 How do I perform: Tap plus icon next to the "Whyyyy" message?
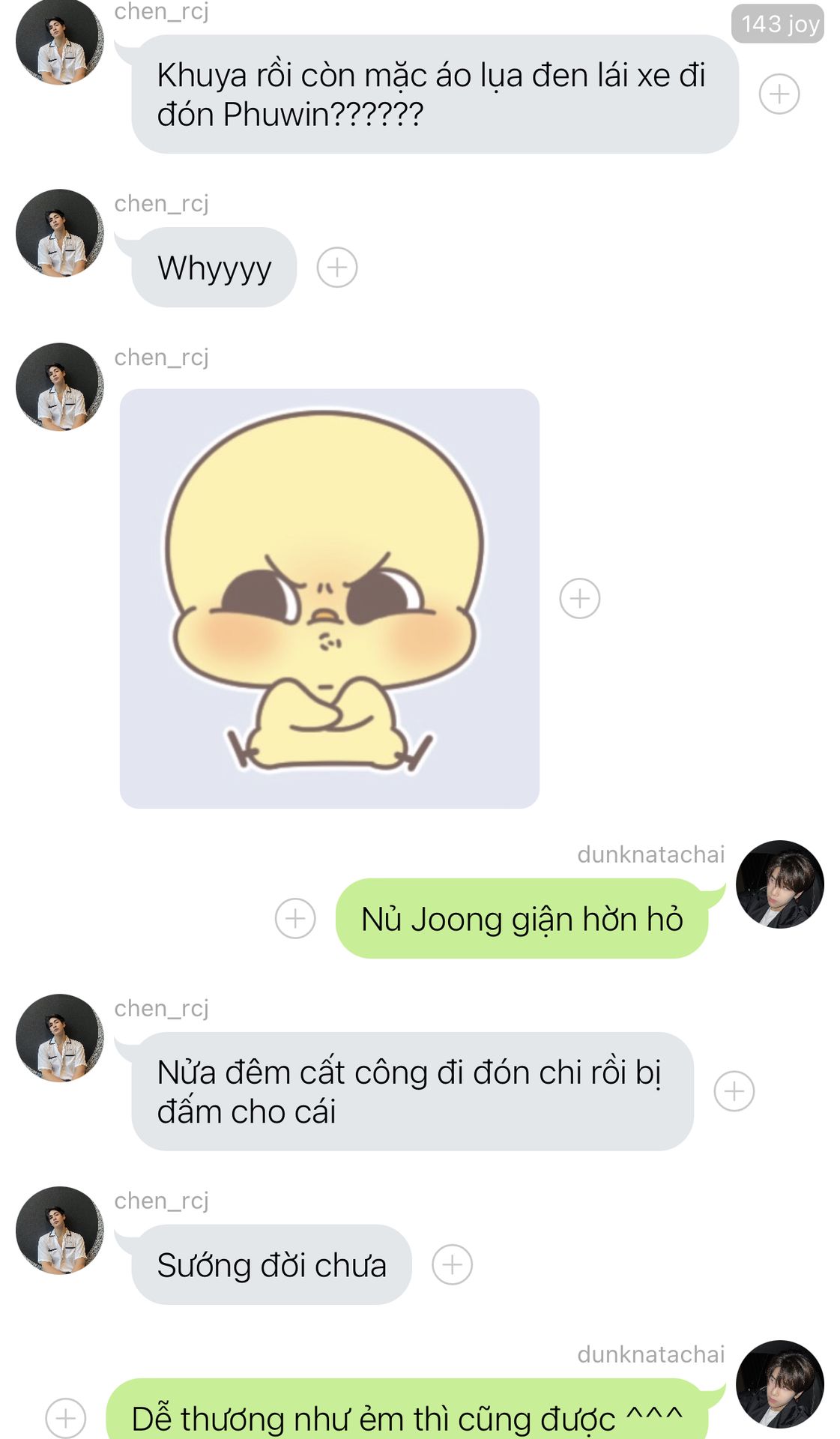click(x=337, y=268)
